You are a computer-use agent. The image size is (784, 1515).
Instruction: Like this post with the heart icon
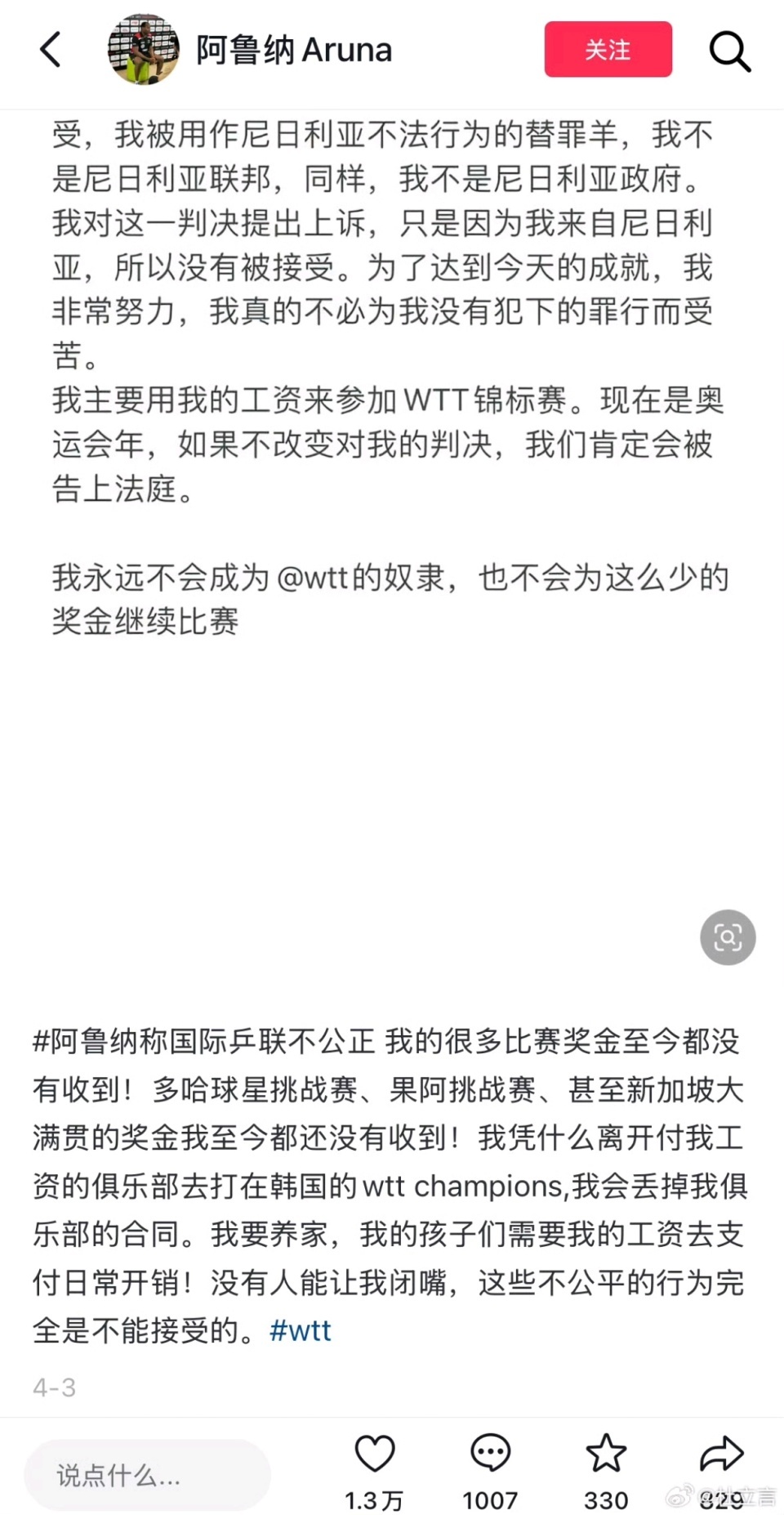click(375, 1454)
